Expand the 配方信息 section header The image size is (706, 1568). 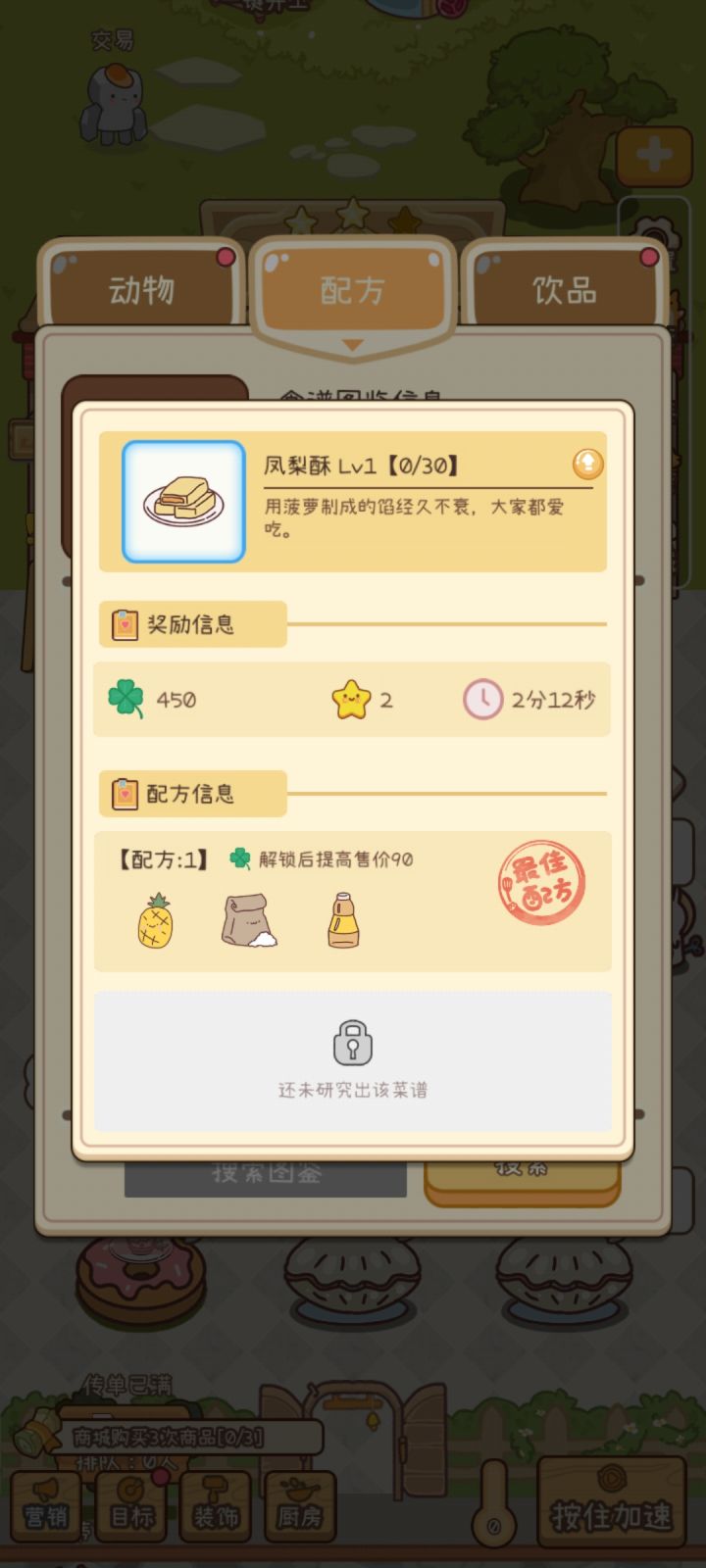(189, 794)
